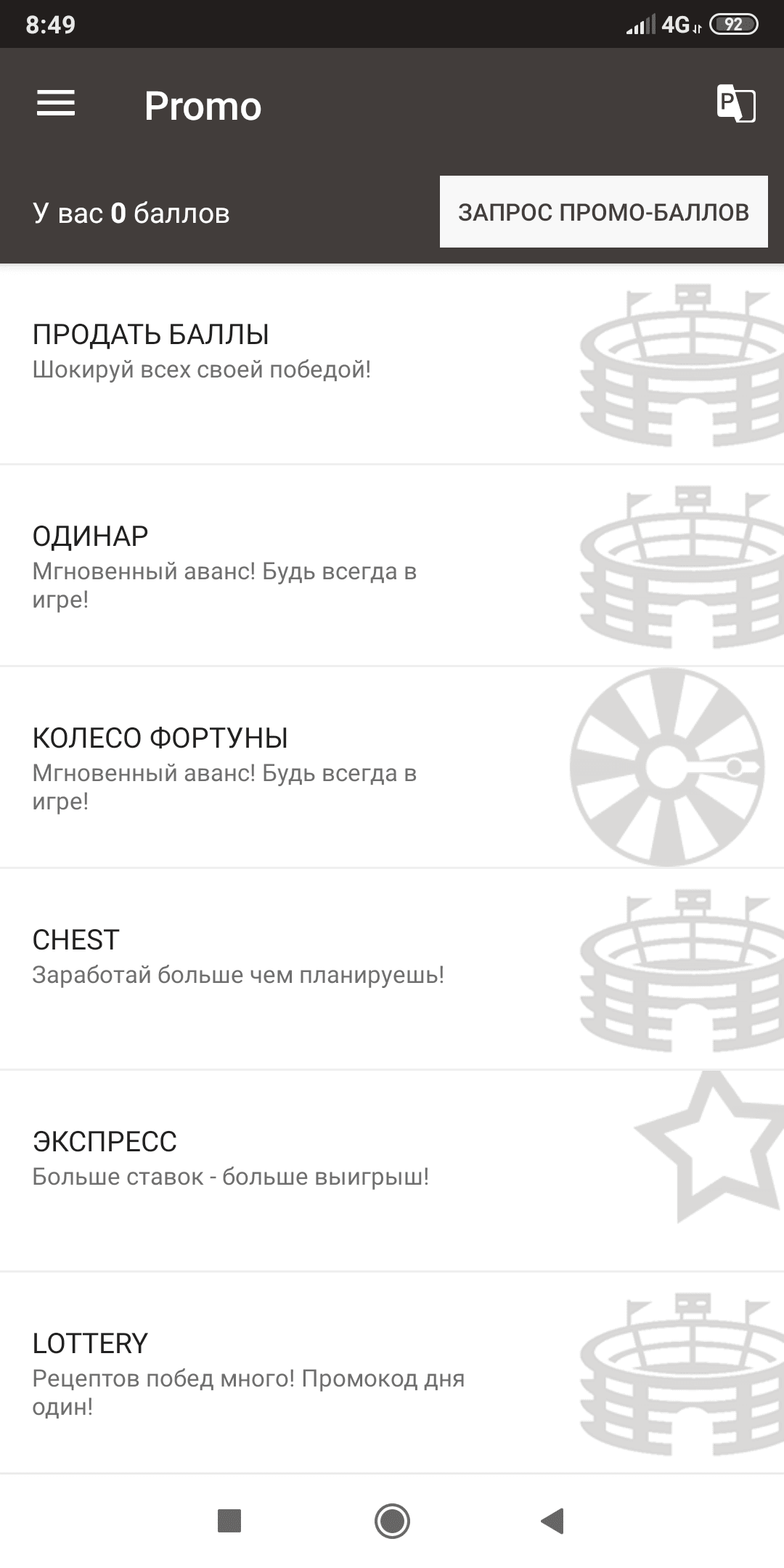Viewport: 784px width, 1568px height.
Task: Tap the ЗАПРОС ПРОМО-БАЛЛОВ button
Action: click(x=603, y=212)
